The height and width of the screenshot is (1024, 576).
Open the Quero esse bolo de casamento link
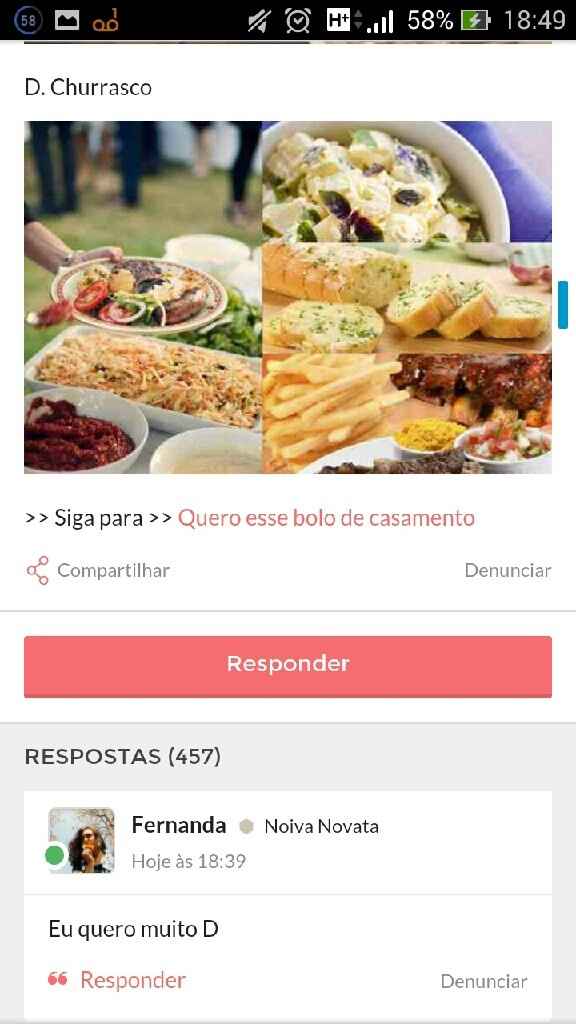point(326,518)
